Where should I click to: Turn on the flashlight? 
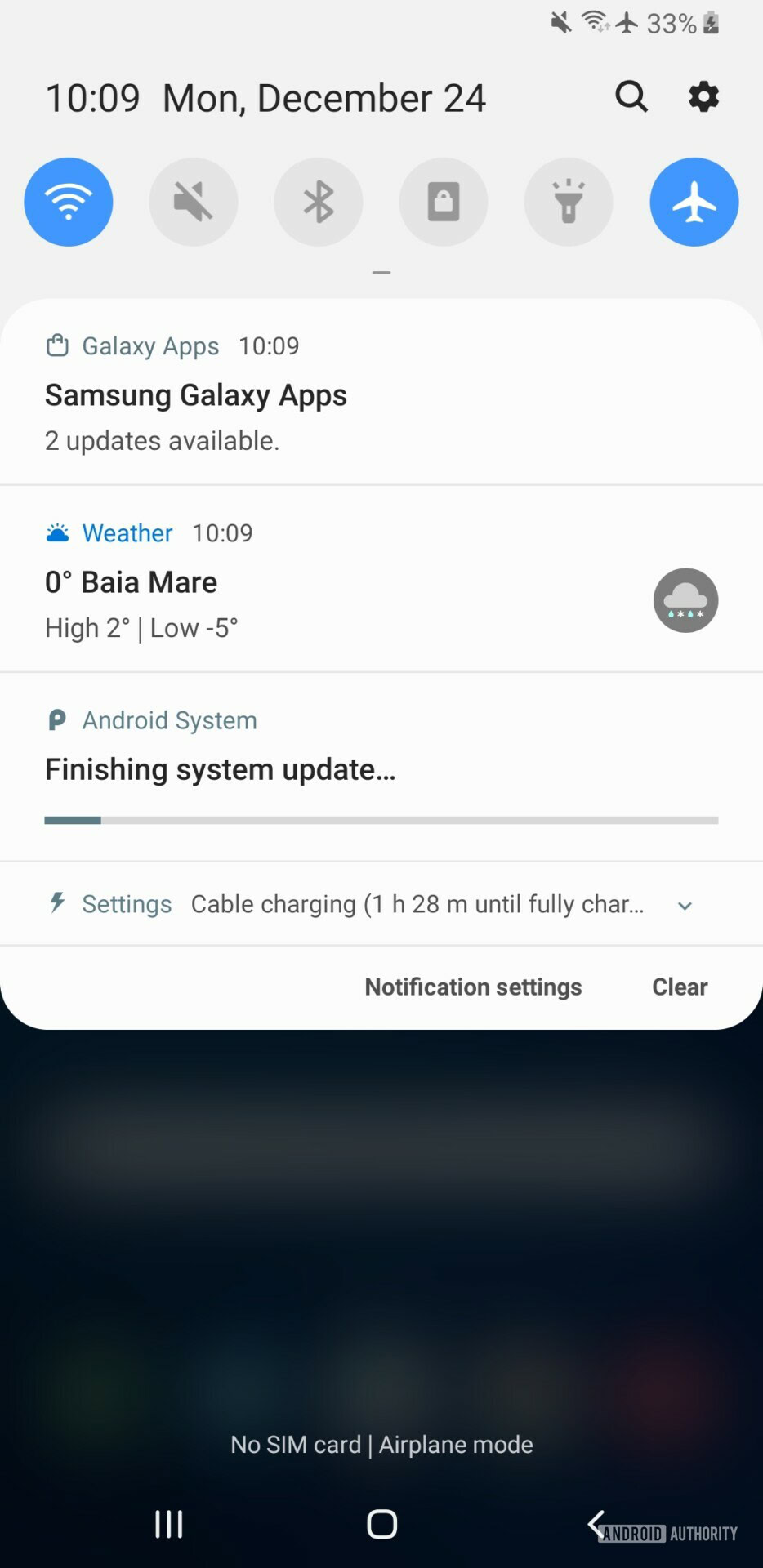click(569, 202)
